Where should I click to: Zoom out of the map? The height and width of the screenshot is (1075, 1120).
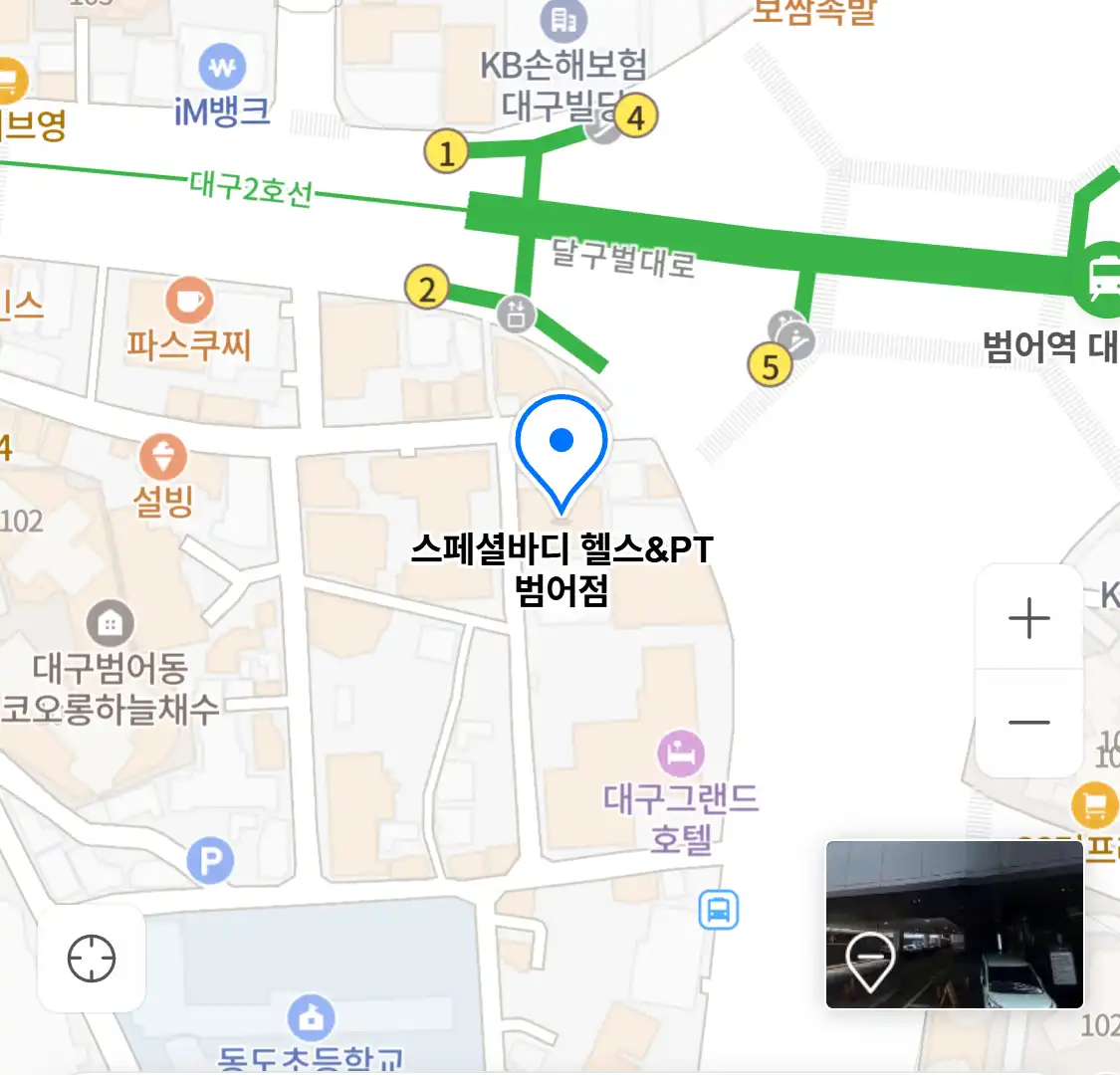(1028, 723)
